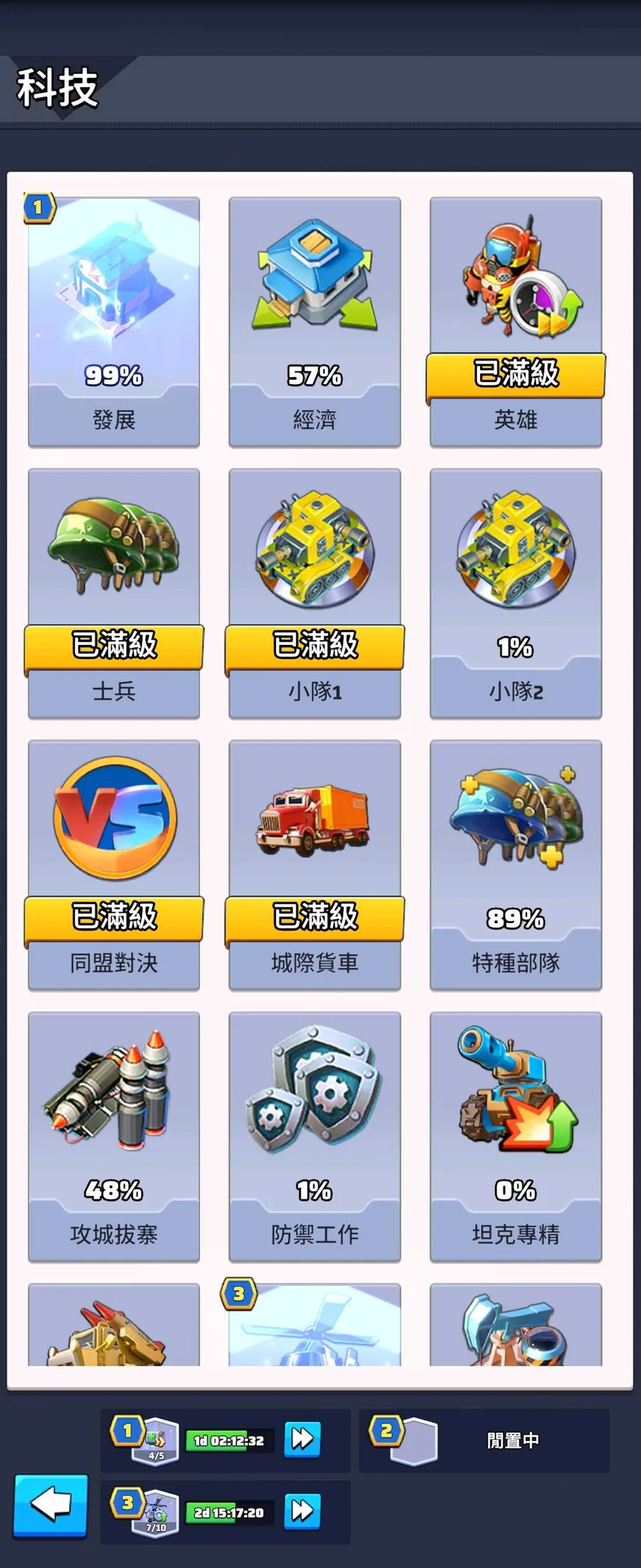Open the 經濟 technology card

[x=315, y=322]
